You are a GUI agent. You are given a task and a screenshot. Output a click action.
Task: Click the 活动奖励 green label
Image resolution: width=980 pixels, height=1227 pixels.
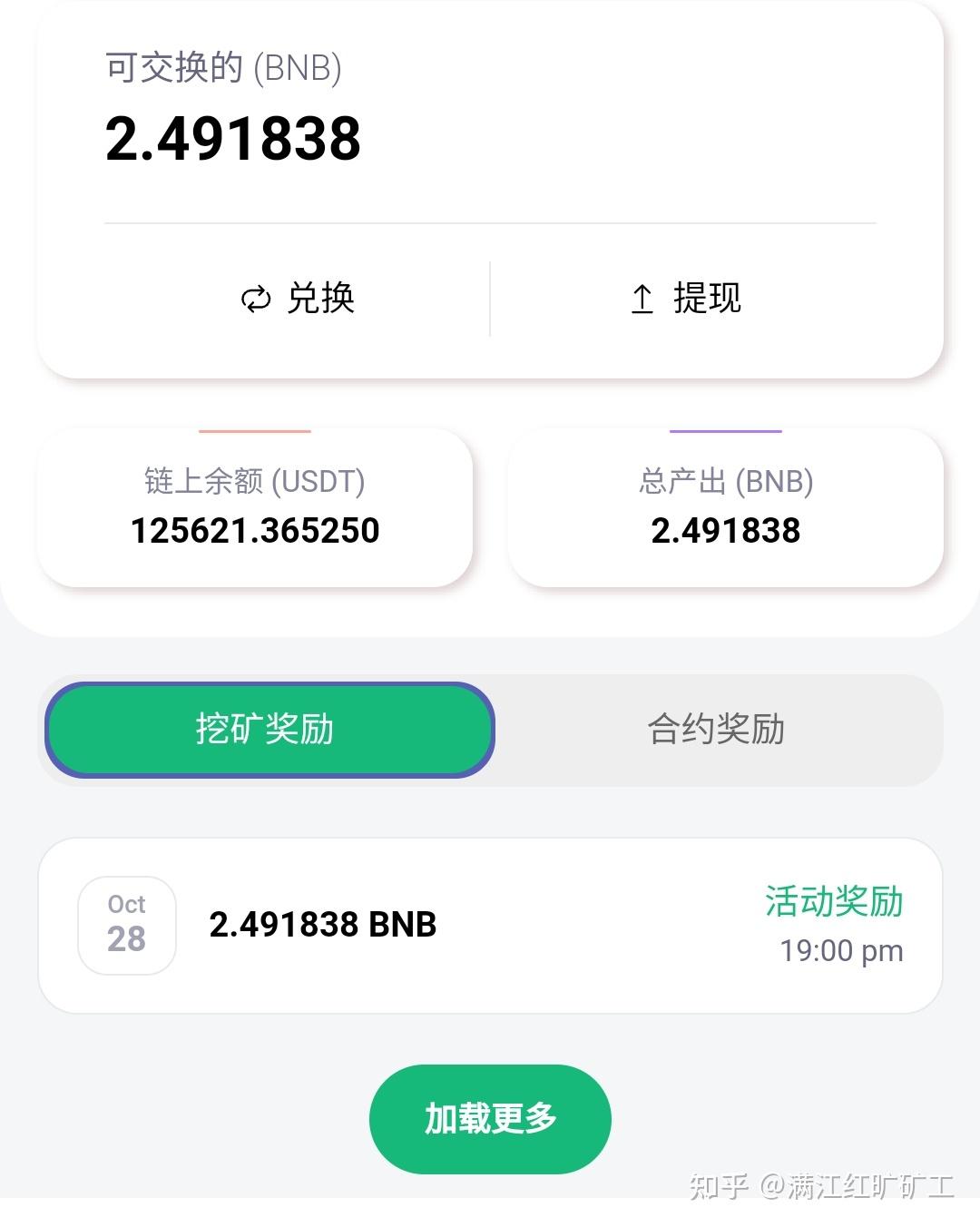coord(832,902)
